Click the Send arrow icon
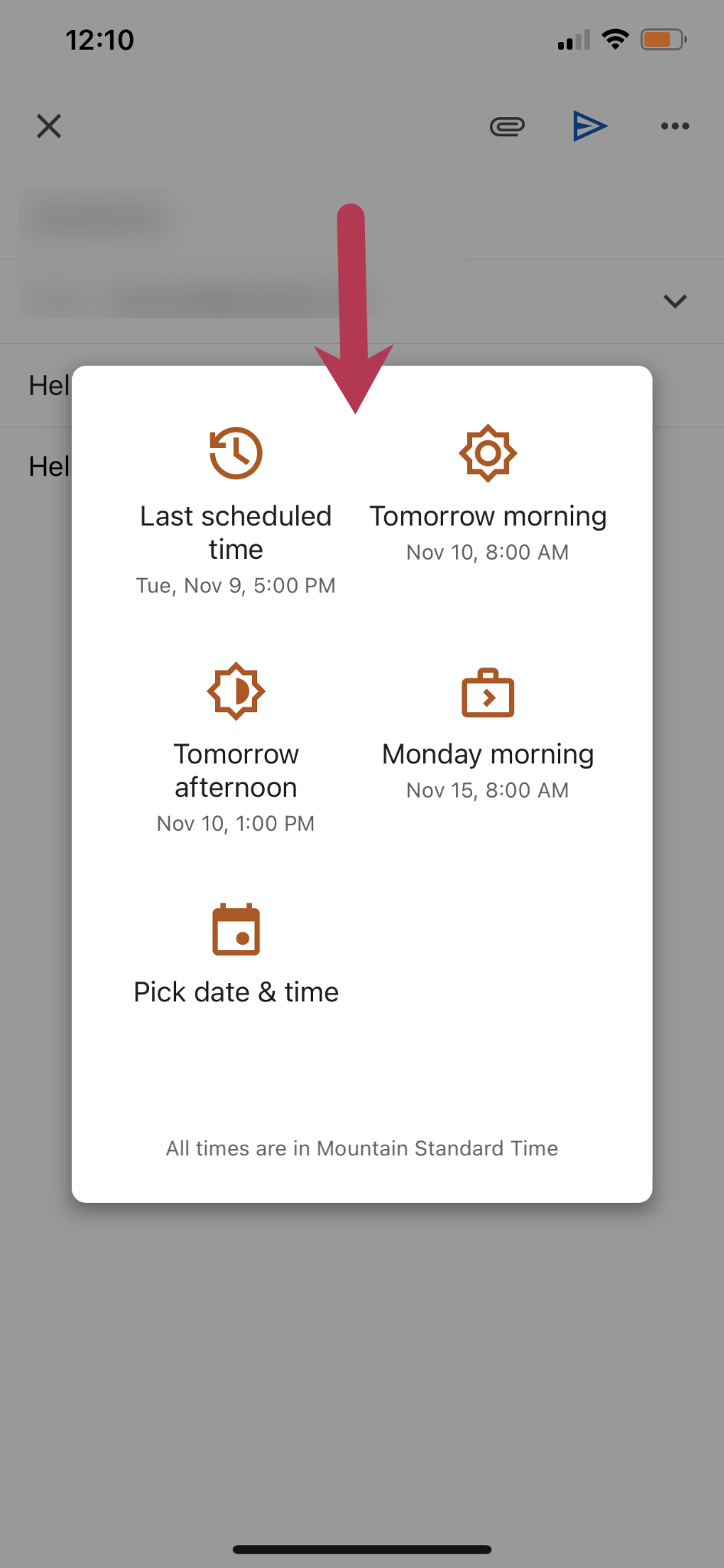The width and height of the screenshot is (724, 1568). [590, 126]
